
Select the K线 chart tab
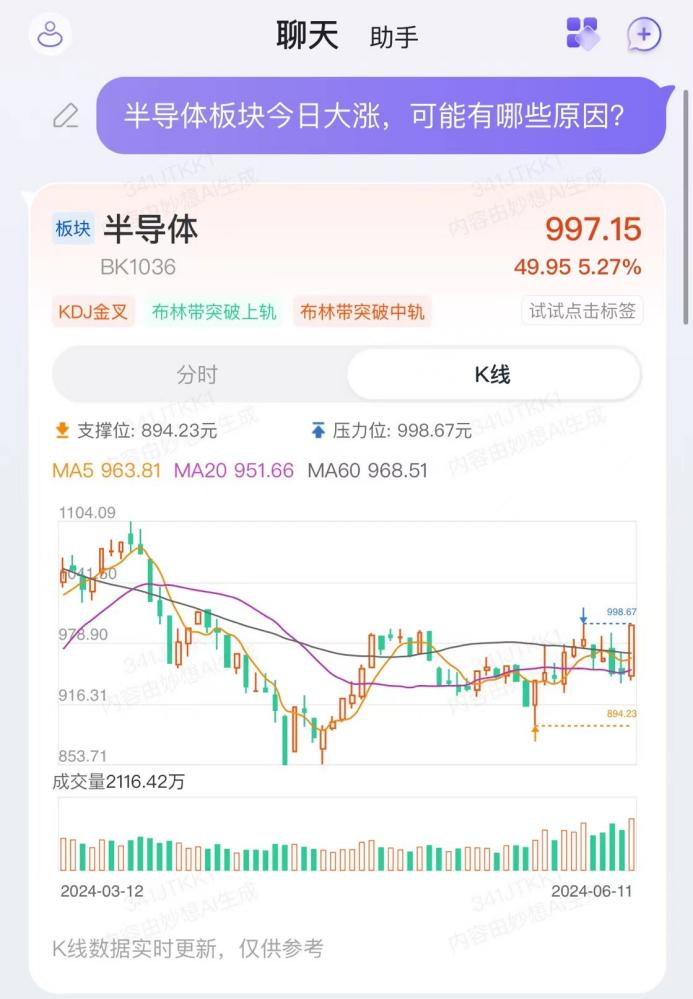[x=492, y=375]
